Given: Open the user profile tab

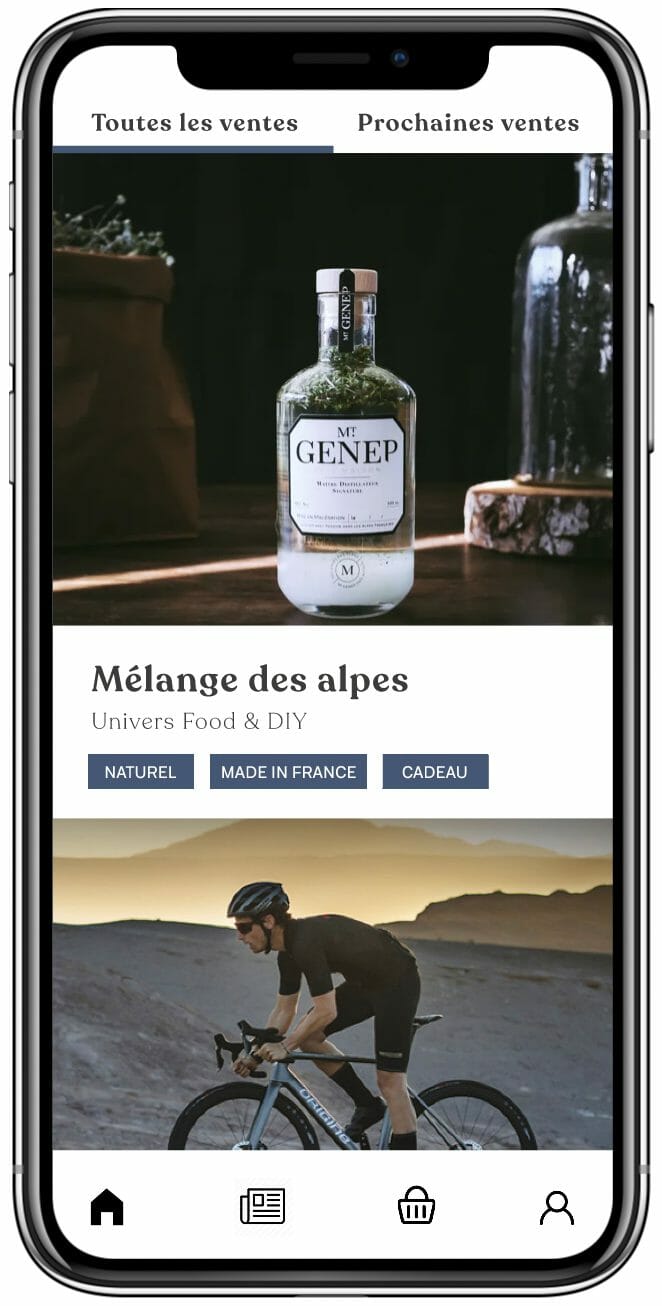Looking at the screenshot, I should coord(557,1207).
